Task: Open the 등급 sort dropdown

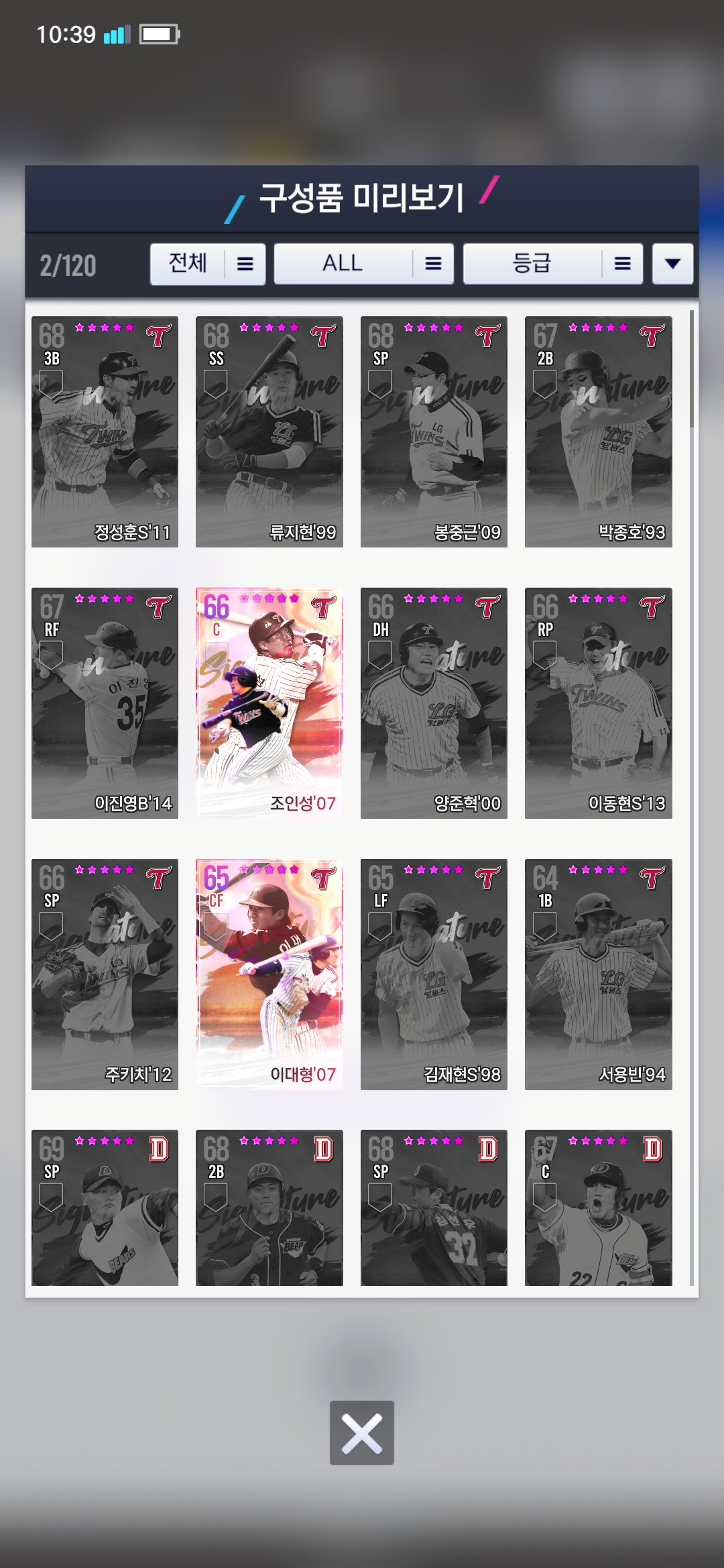Action: pos(552,264)
